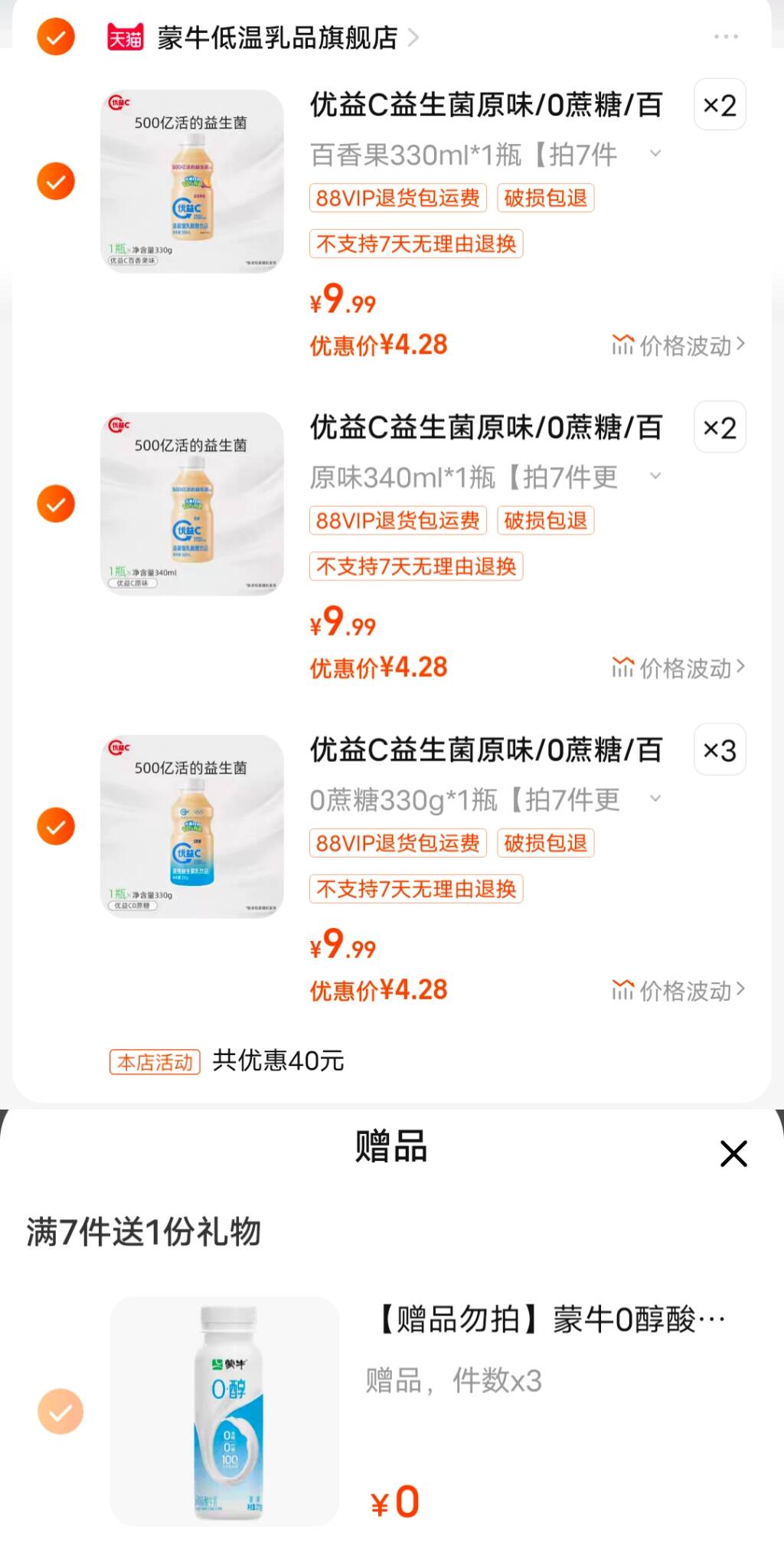Click the ×2 quantity badge on 百香果 item
784x1559 pixels.
718,105
